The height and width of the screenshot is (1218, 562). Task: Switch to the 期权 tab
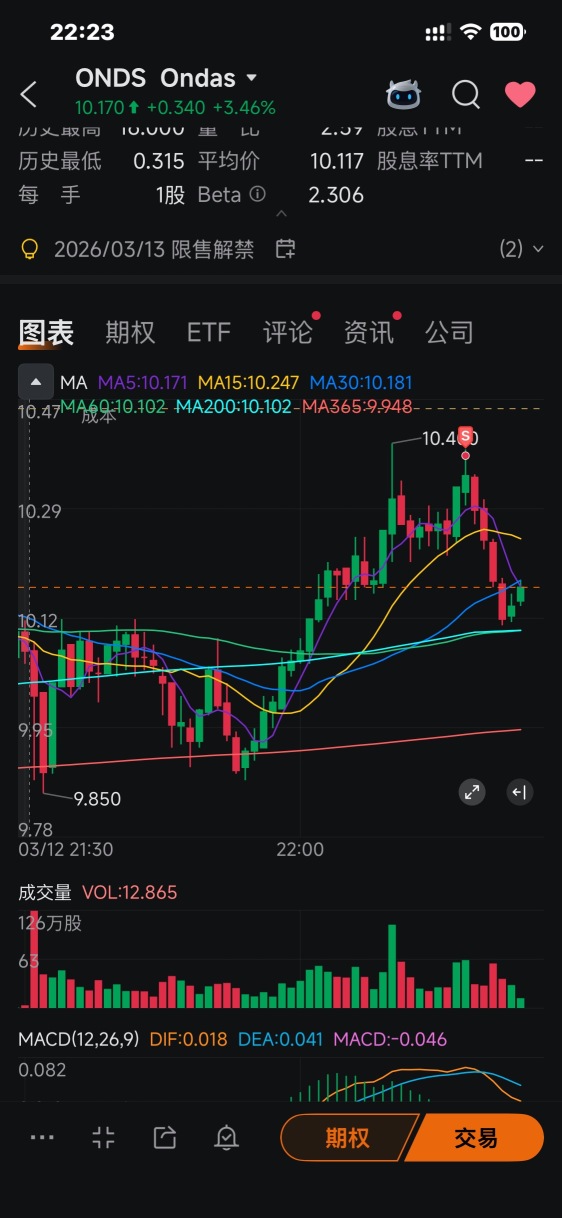tap(130, 332)
